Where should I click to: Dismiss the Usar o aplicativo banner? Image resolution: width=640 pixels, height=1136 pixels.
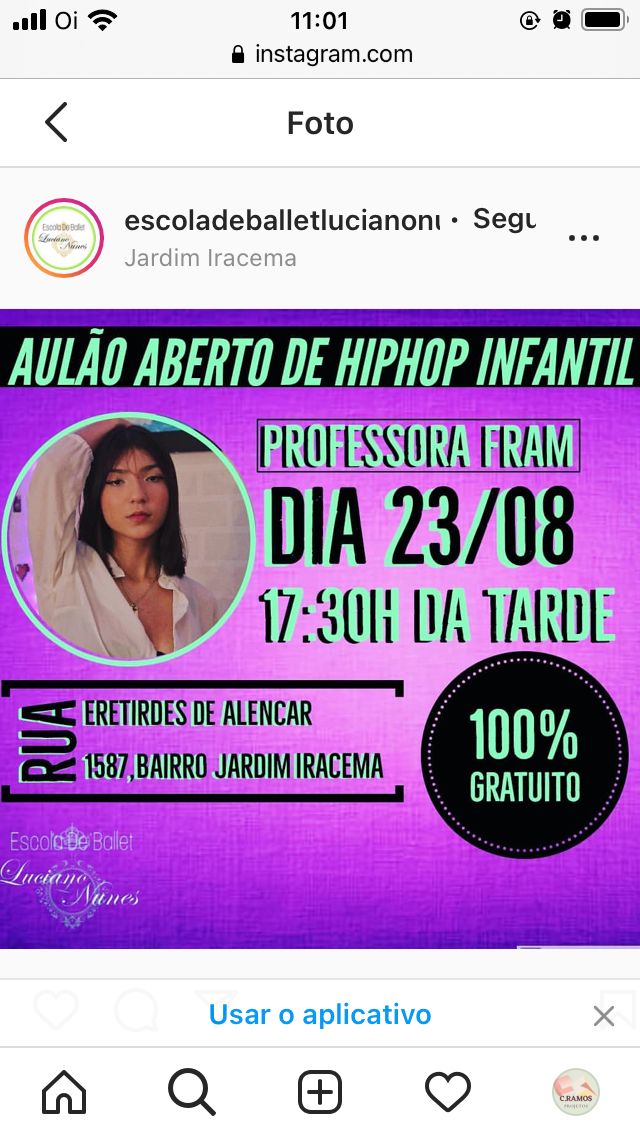click(x=603, y=1016)
